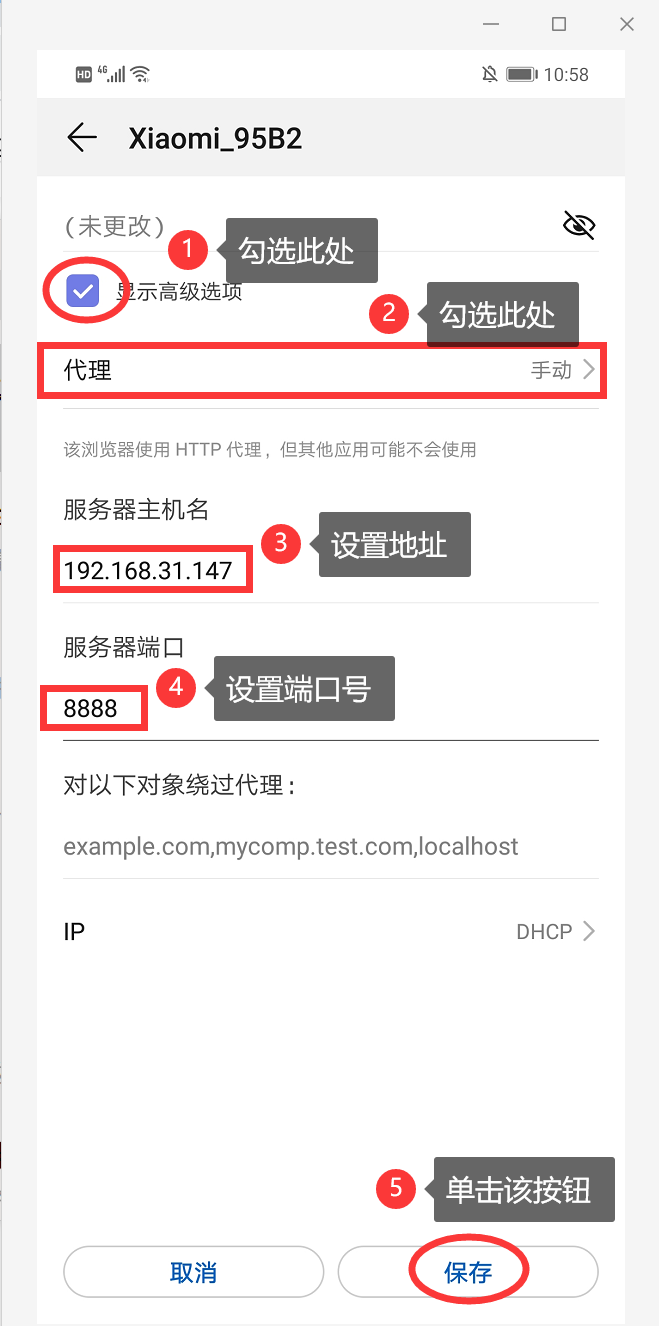Minimize the mirror window
Viewport: 659px width, 1326px height.
(492, 24)
